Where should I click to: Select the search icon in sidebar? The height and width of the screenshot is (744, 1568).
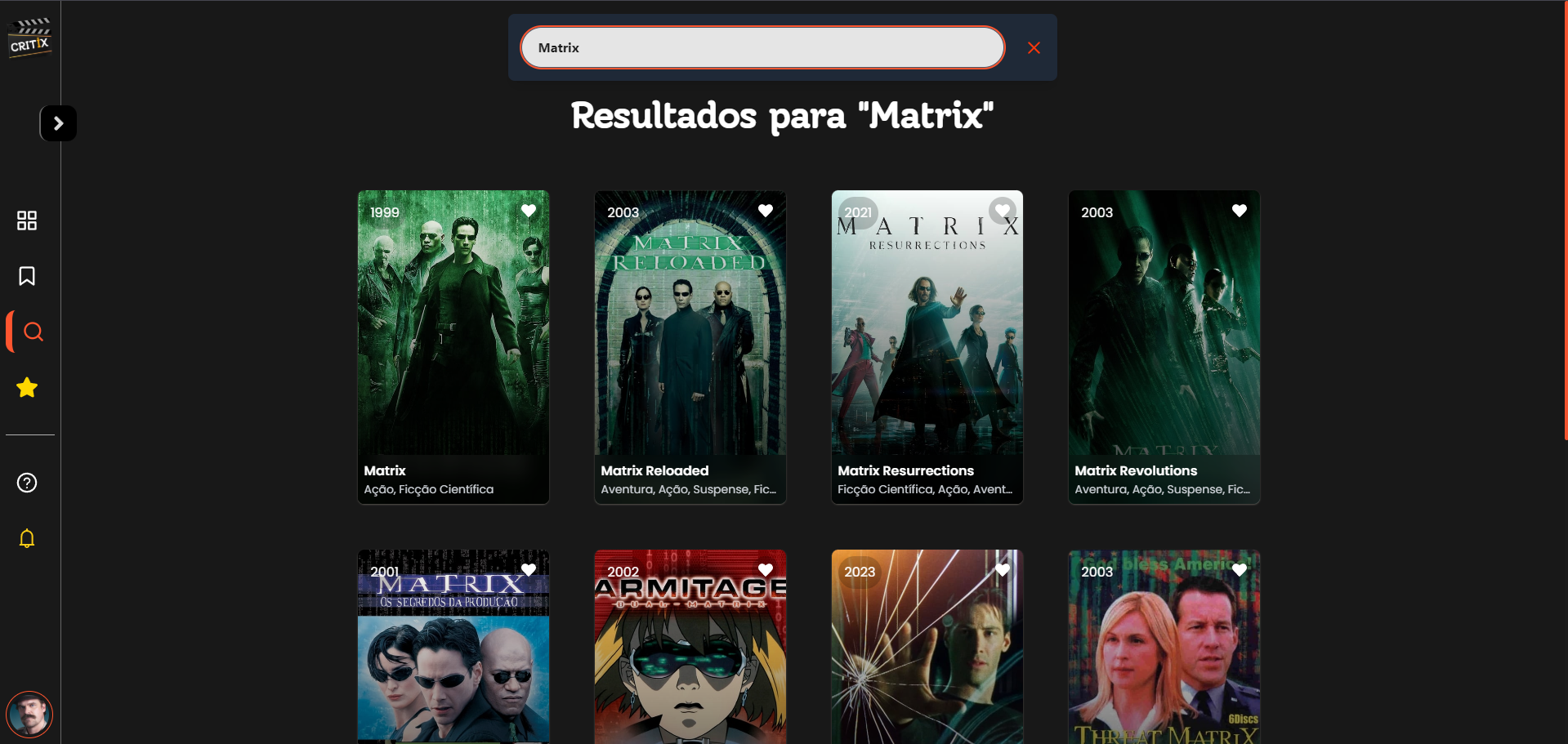pos(33,332)
